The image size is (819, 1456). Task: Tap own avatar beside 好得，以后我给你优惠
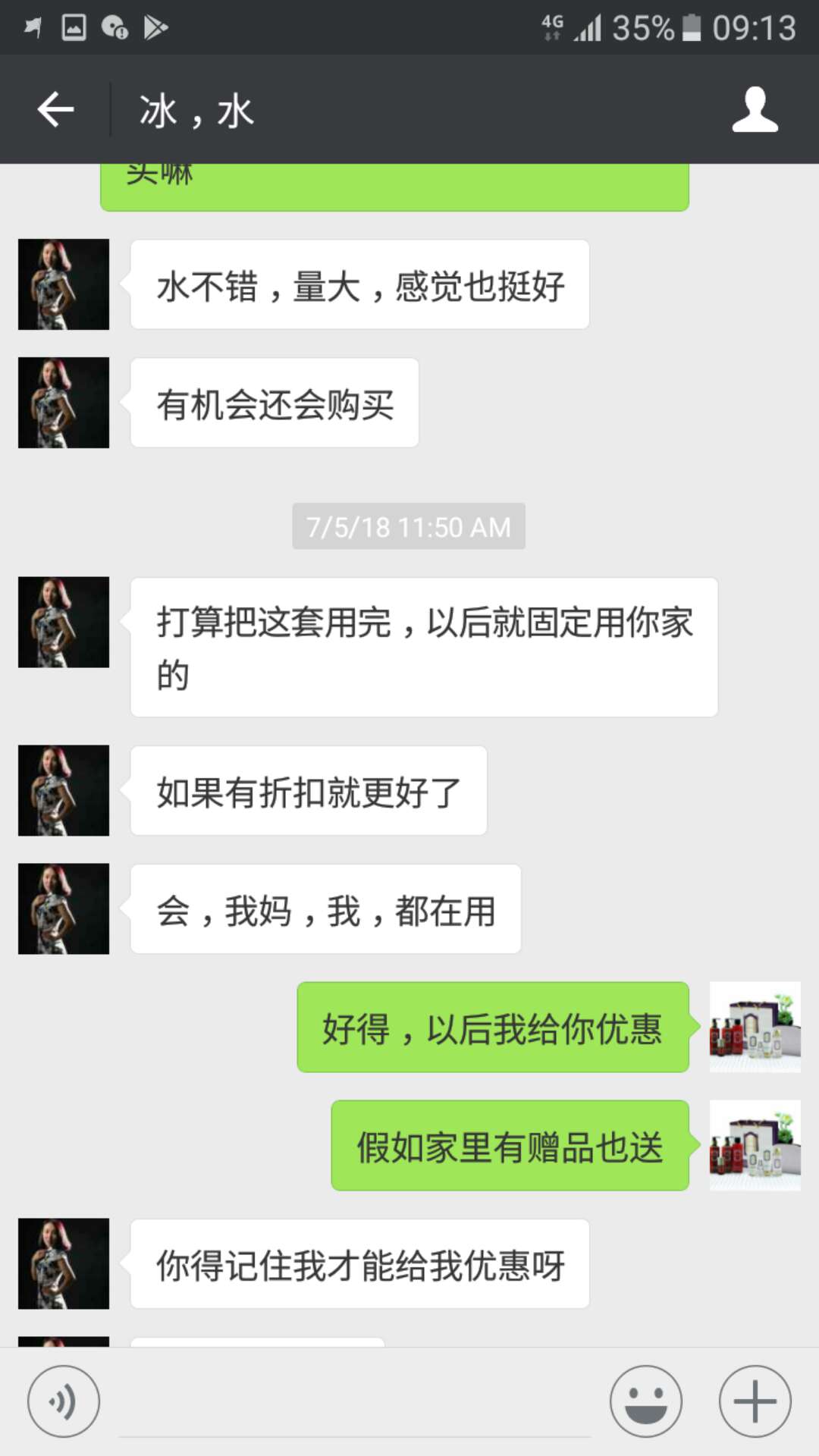tap(755, 1027)
